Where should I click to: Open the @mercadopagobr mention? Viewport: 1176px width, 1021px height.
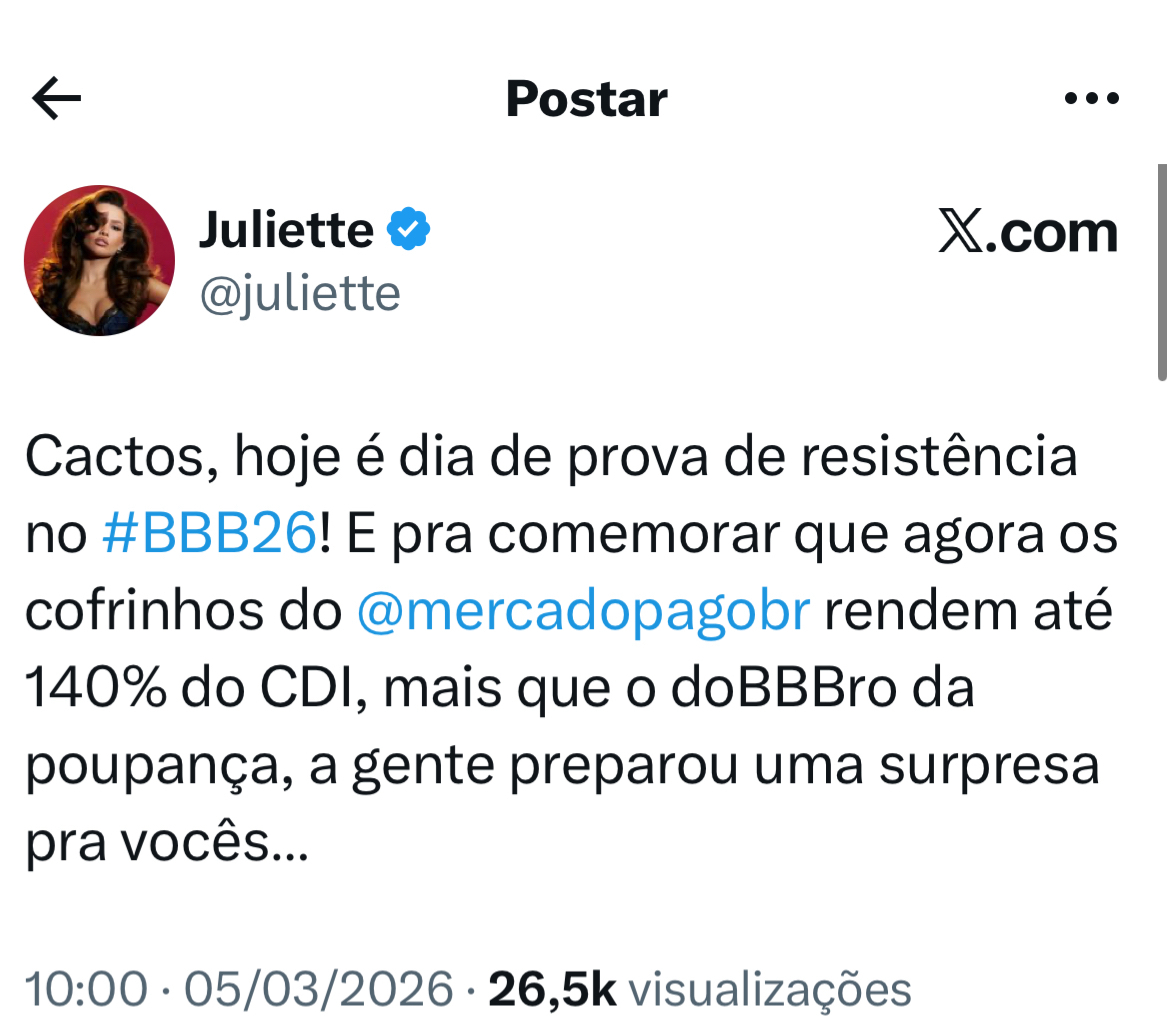(x=583, y=613)
